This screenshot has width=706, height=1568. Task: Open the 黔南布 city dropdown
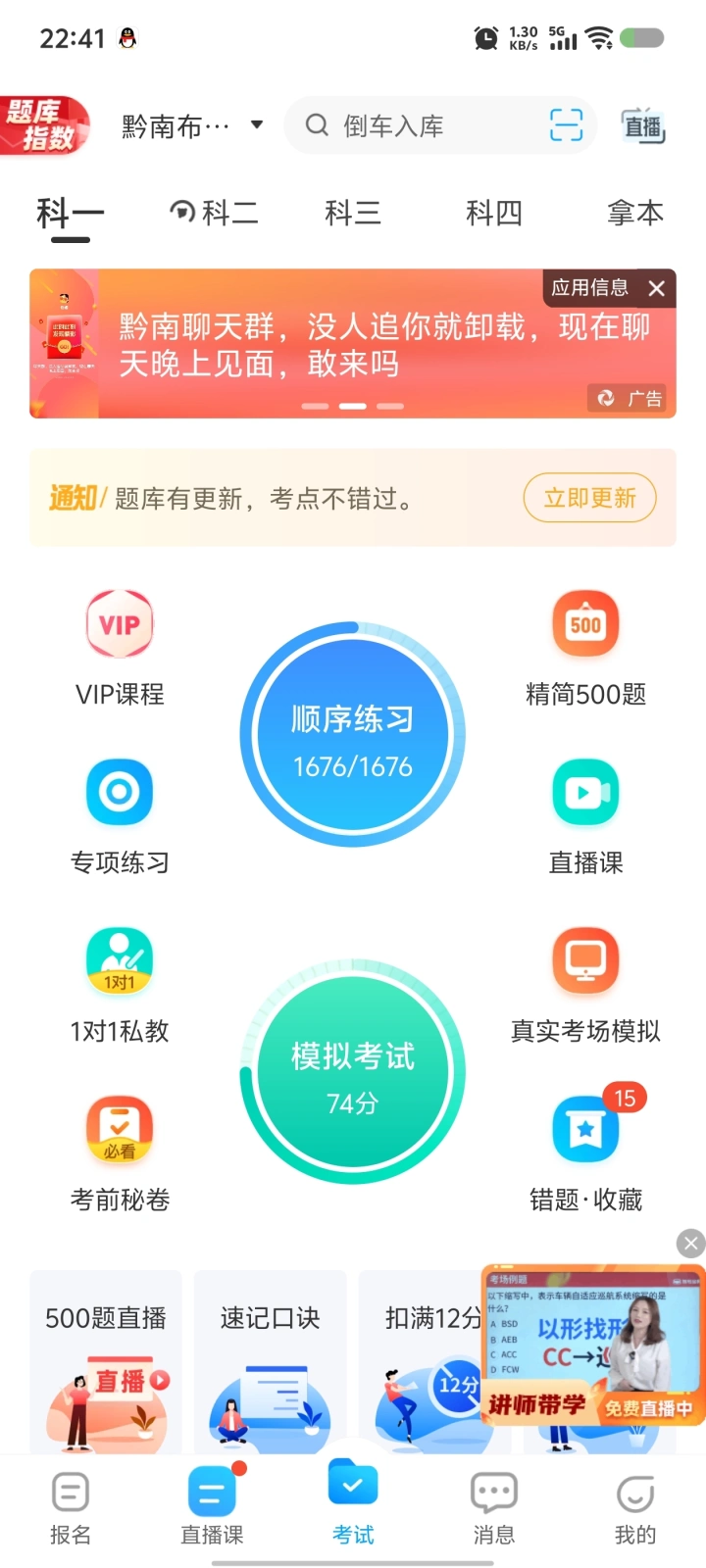click(x=192, y=125)
